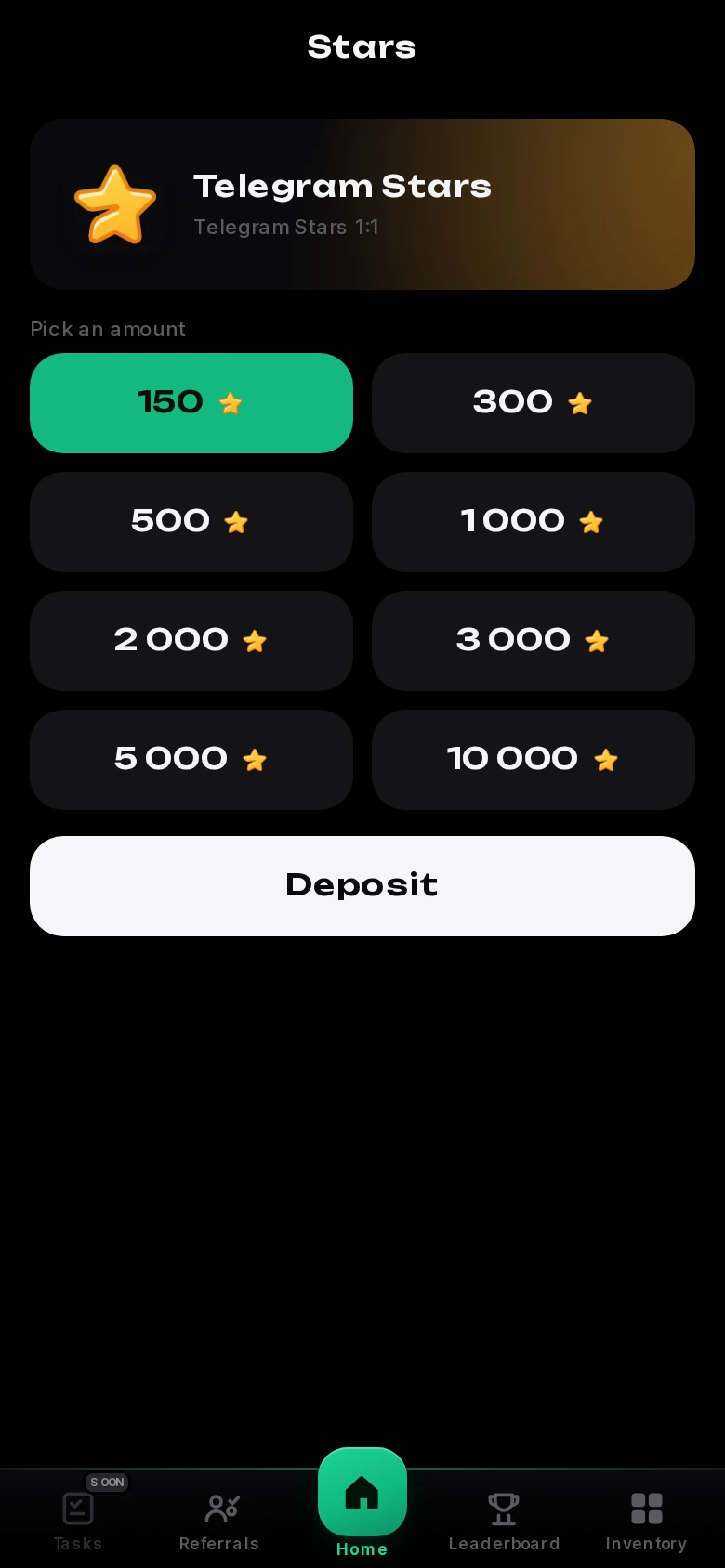Choose the 10 000 stars amount

pos(534,760)
